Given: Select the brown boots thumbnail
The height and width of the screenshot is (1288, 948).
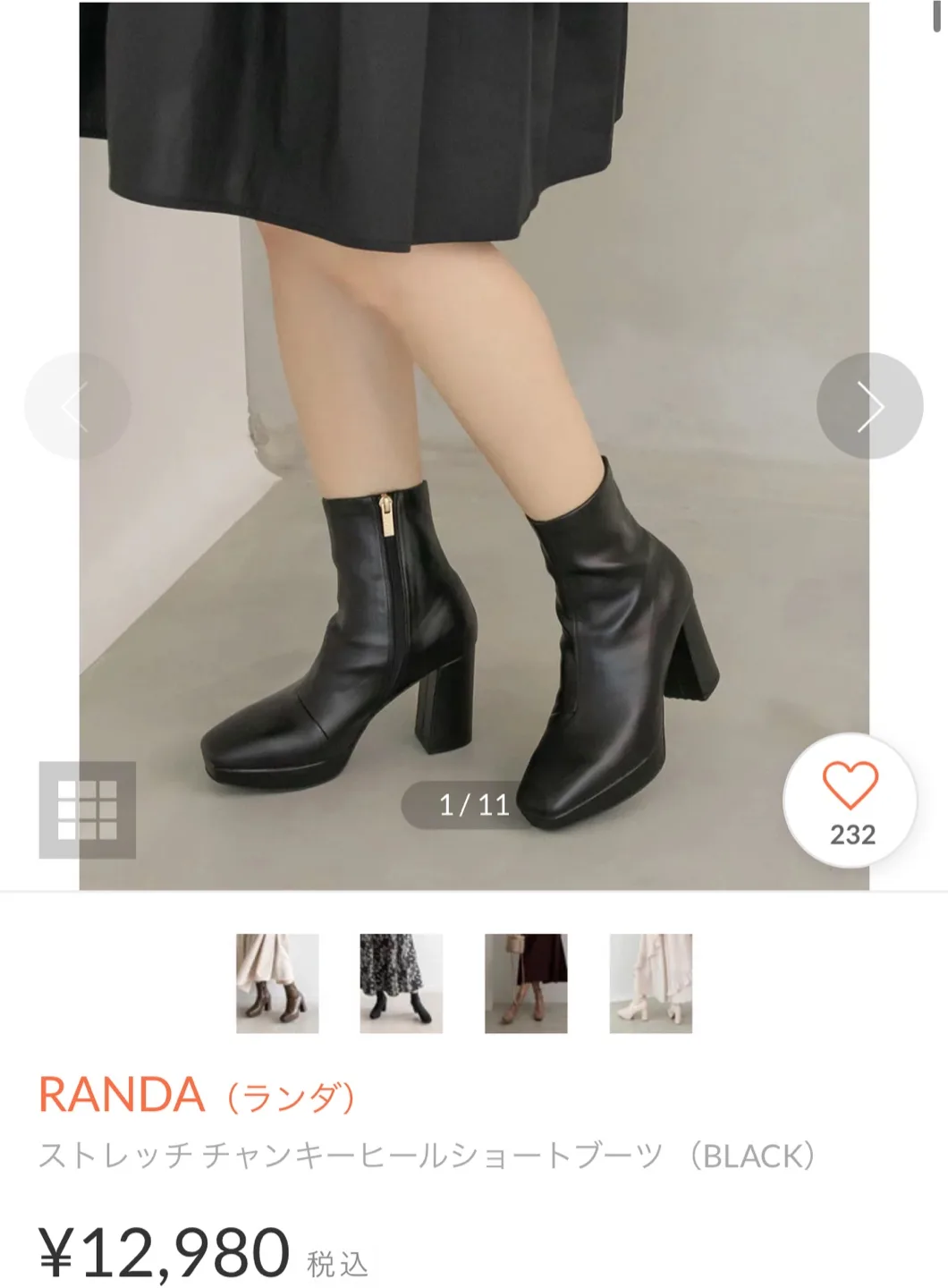Looking at the screenshot, I should (x=277, y=983).
